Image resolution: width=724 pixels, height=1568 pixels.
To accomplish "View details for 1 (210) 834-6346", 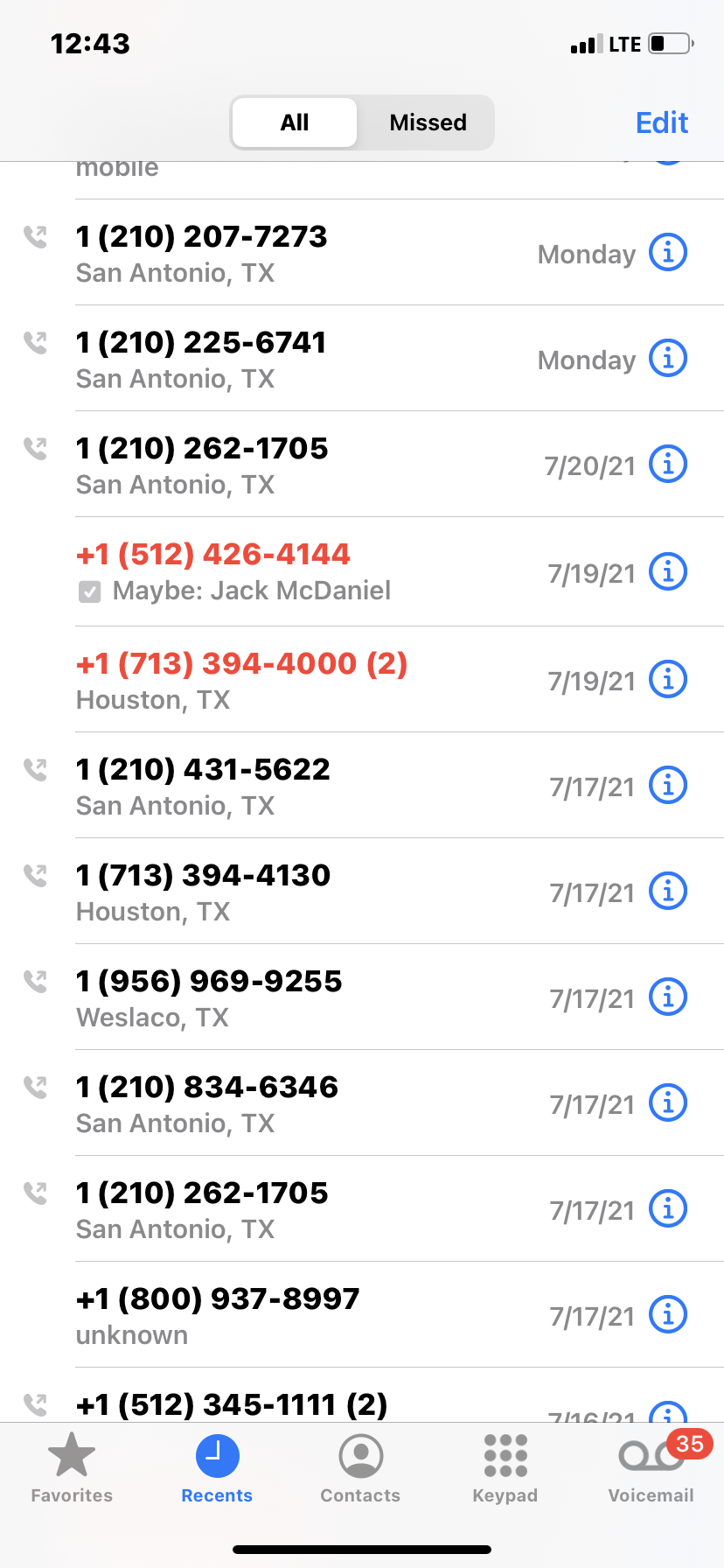I will pos(668,1102).
